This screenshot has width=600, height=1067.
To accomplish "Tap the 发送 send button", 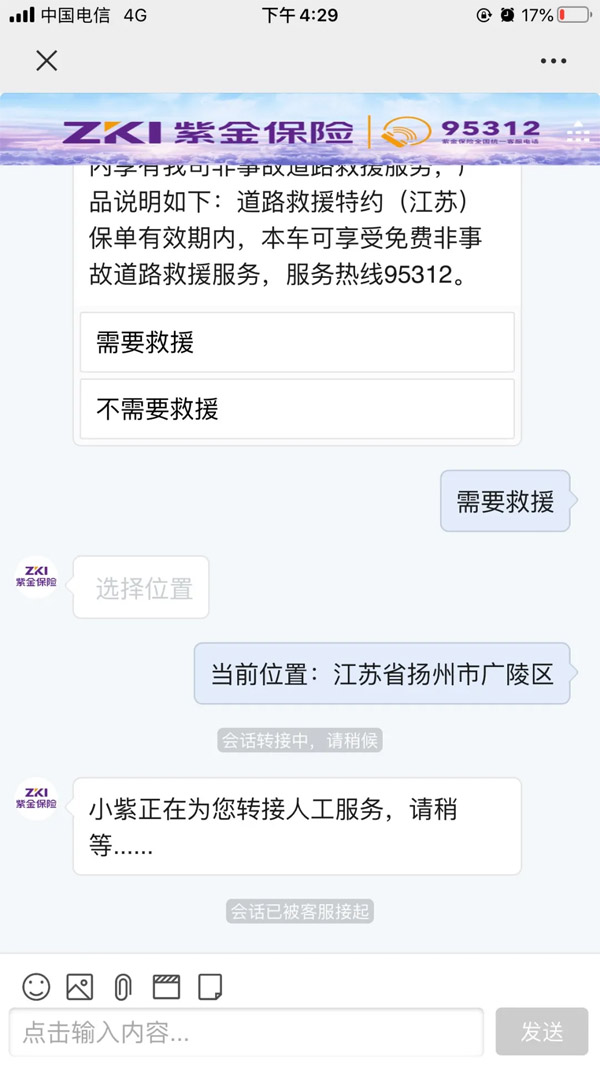I will 541,1032.
